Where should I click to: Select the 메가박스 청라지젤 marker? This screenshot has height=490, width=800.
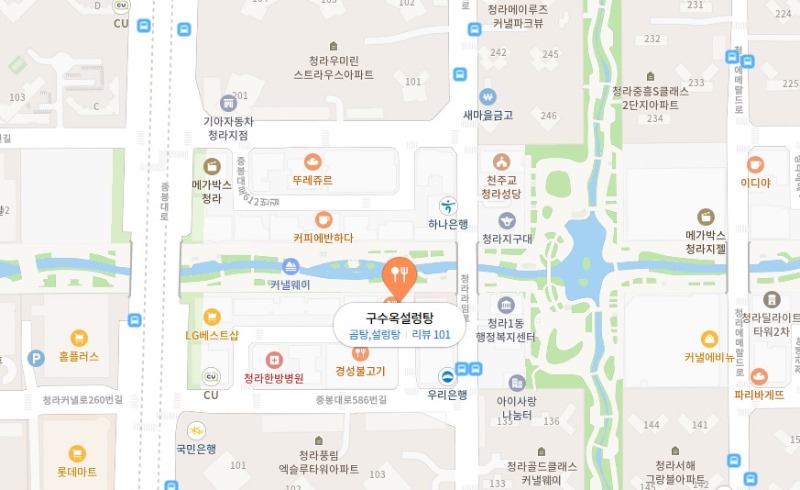pos(706,216)
